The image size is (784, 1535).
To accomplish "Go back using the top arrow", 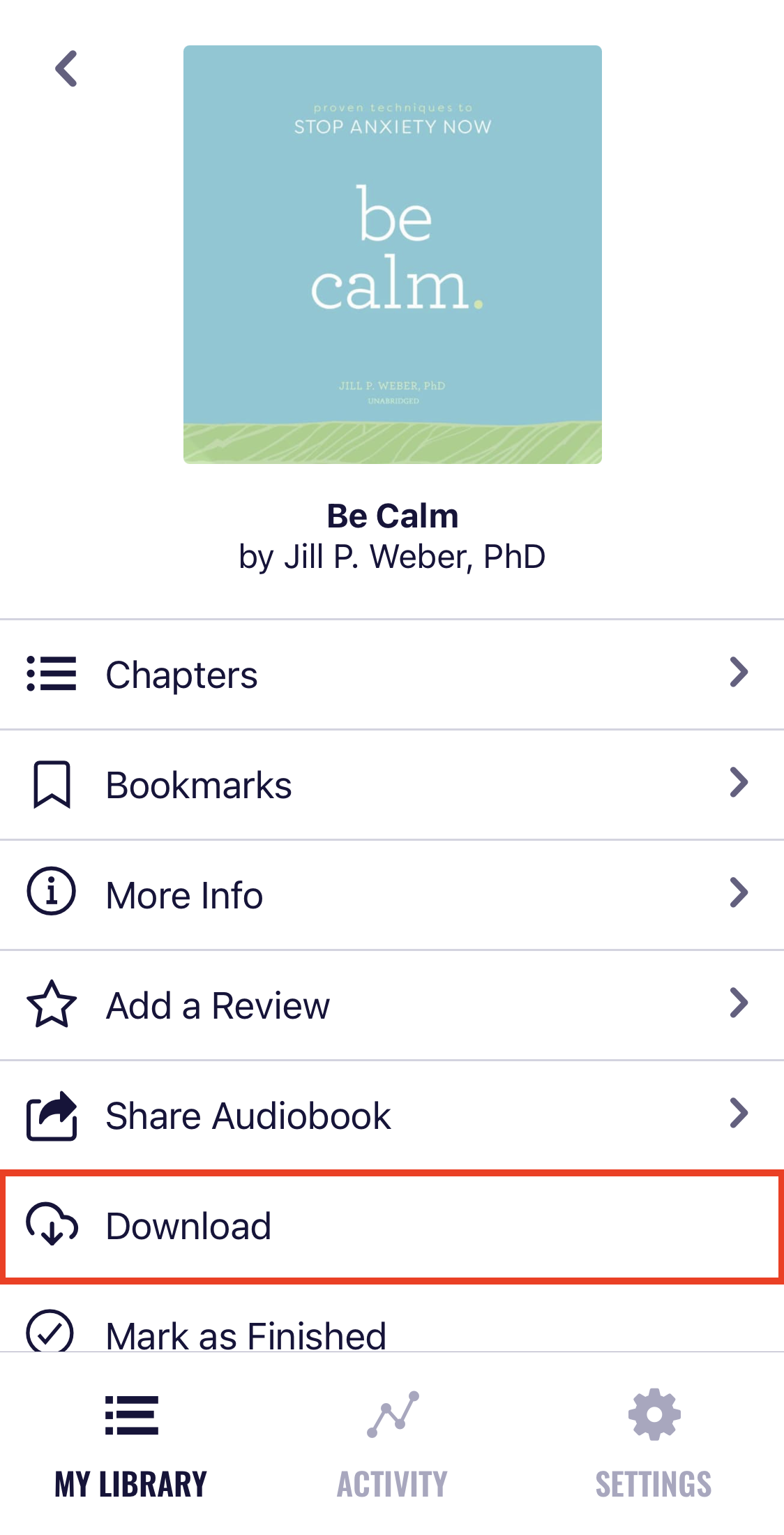I will pos(67,69).
